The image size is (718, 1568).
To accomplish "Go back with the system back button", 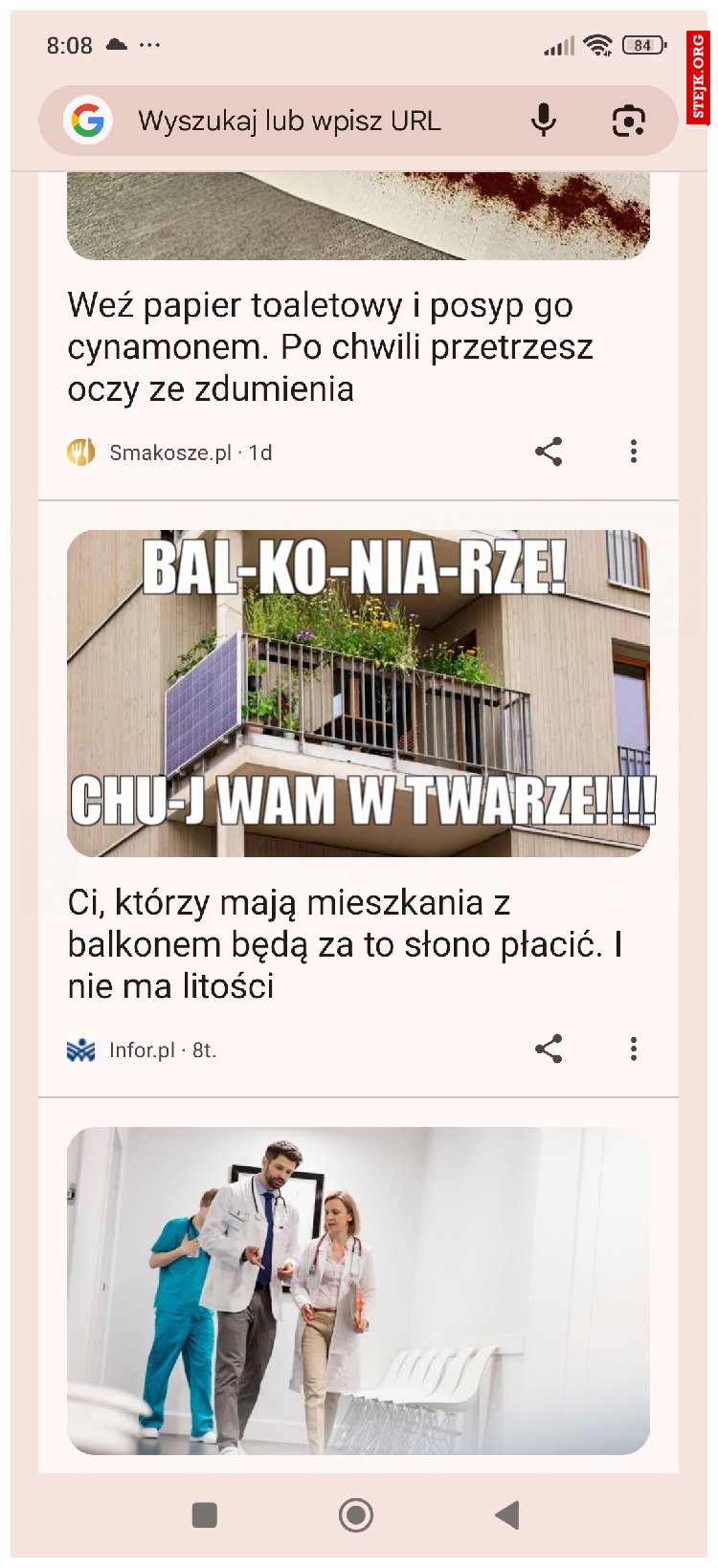I will [x=507, y=1514].
